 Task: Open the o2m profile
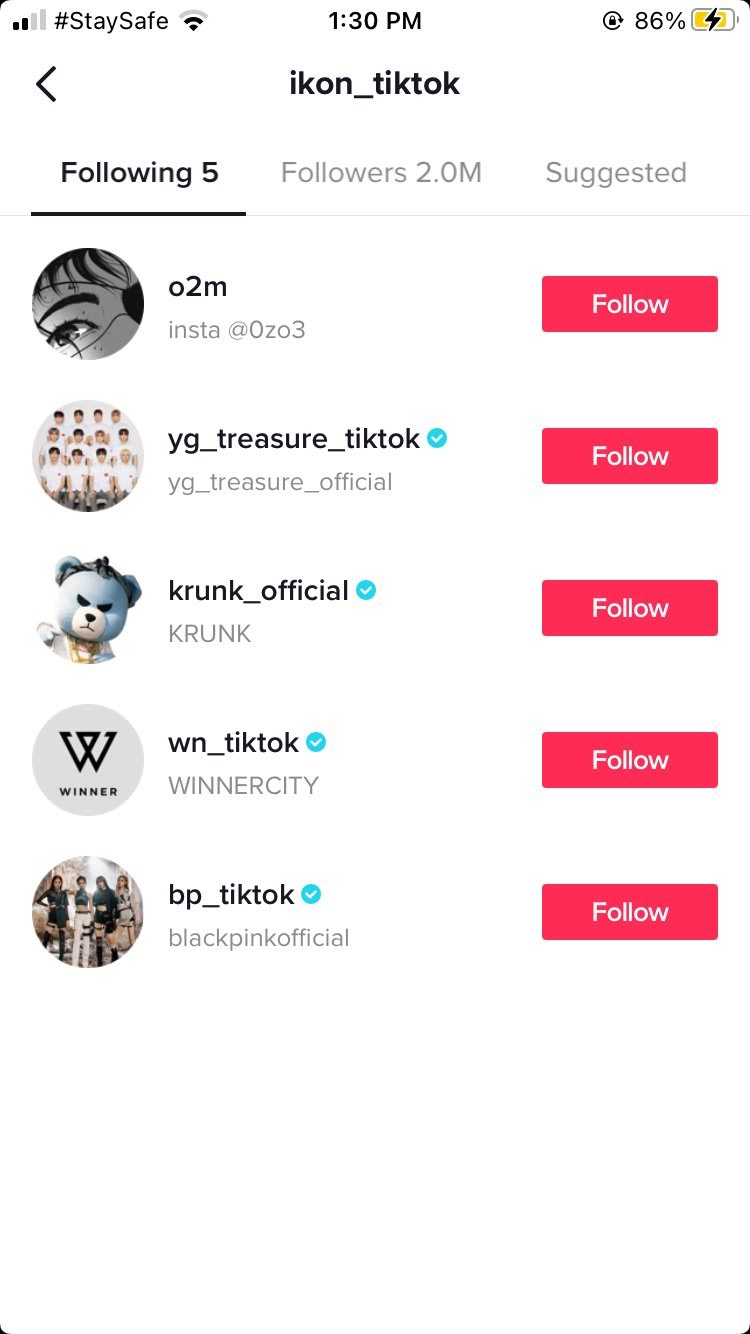tap(88, 304)
